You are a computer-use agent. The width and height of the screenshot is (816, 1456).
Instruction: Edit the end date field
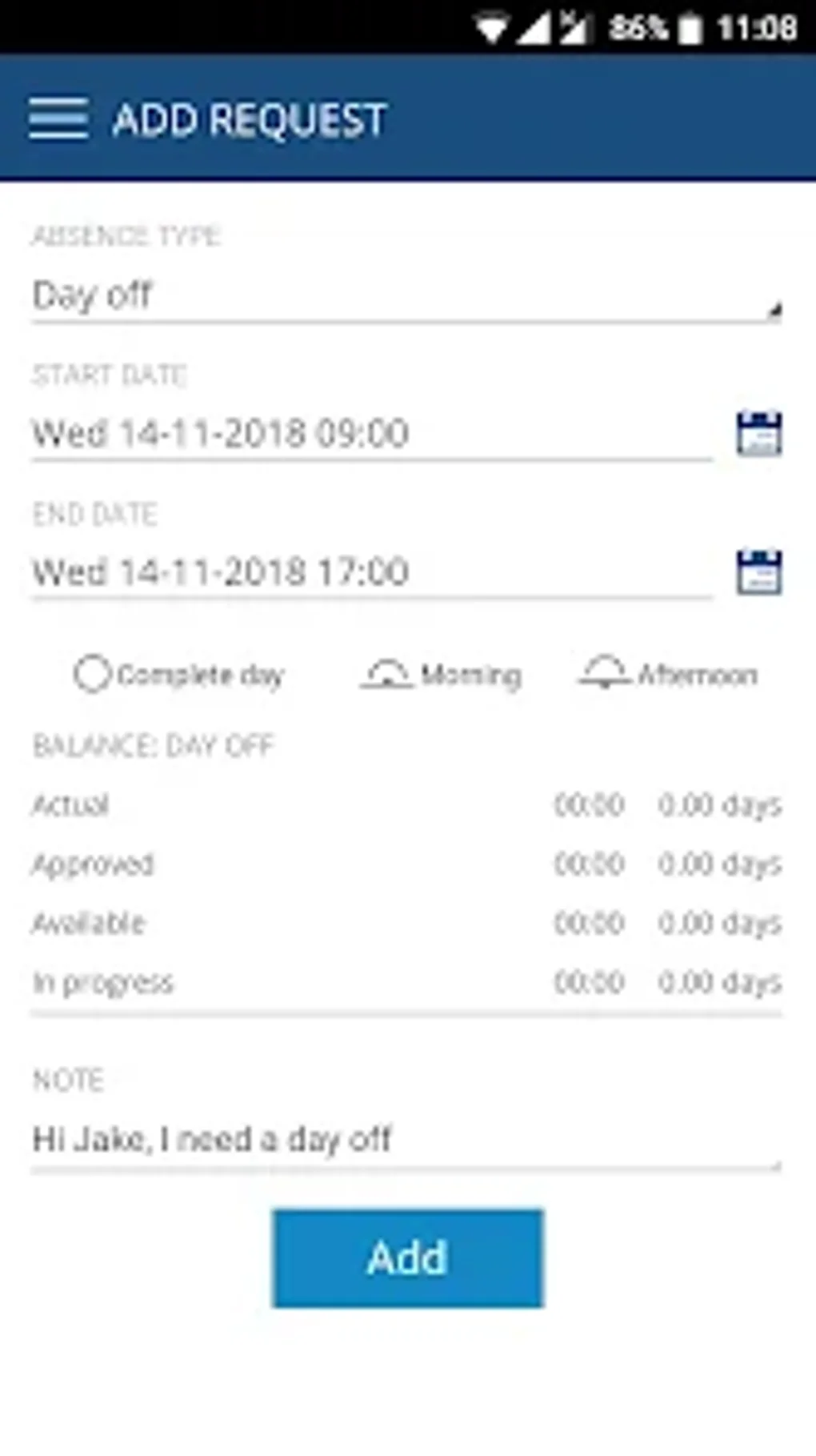click(x=371, y=572)
